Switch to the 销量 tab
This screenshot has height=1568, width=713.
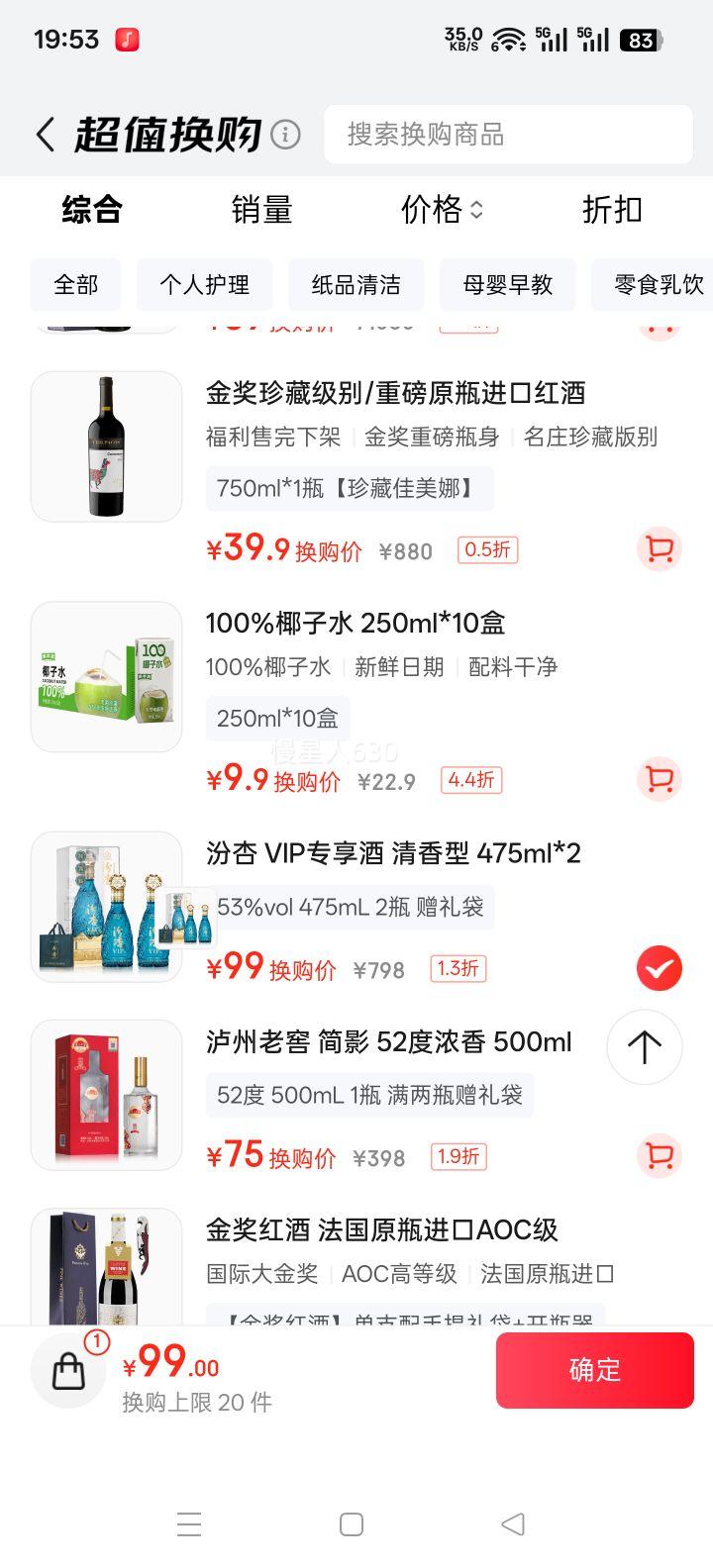click(262, 210)
